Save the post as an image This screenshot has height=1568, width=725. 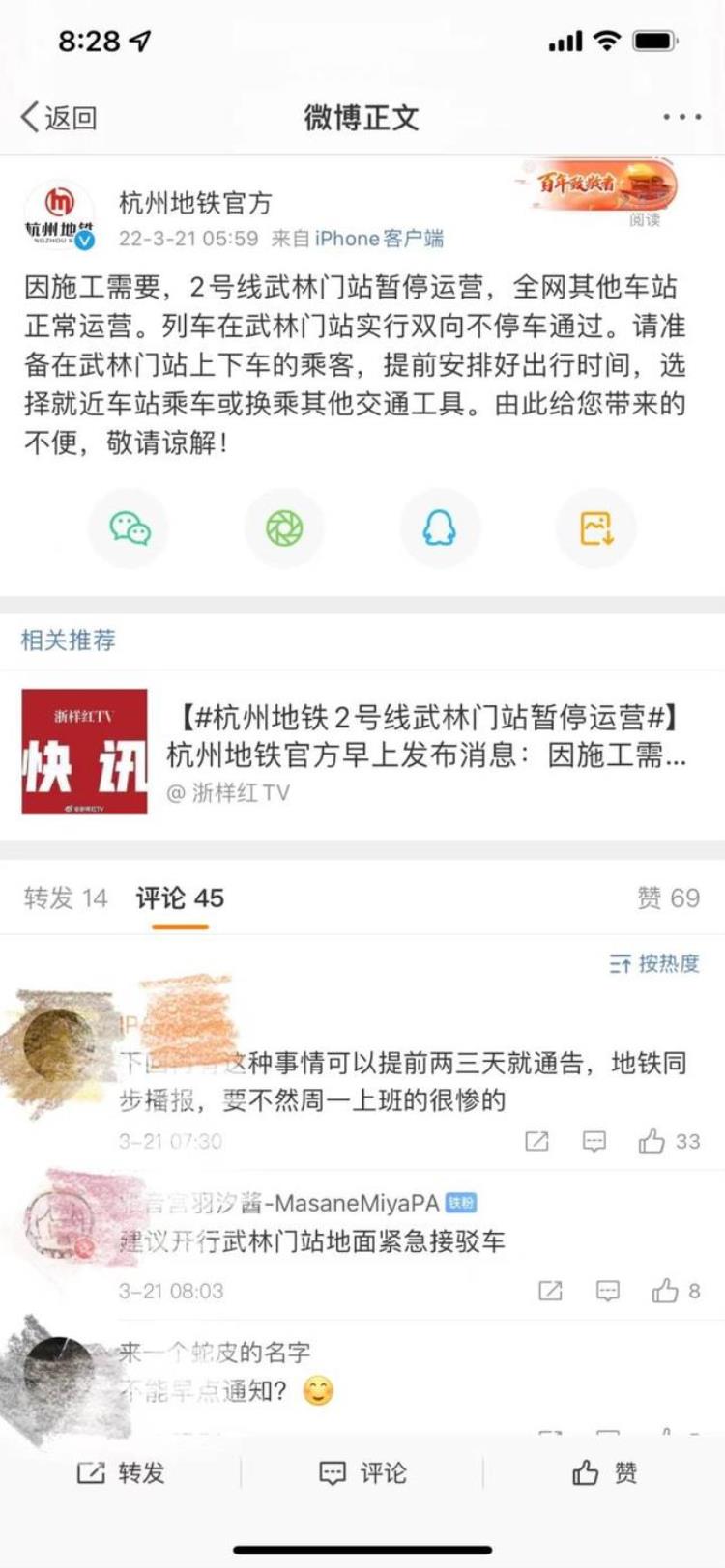click(x=596, y=527)
